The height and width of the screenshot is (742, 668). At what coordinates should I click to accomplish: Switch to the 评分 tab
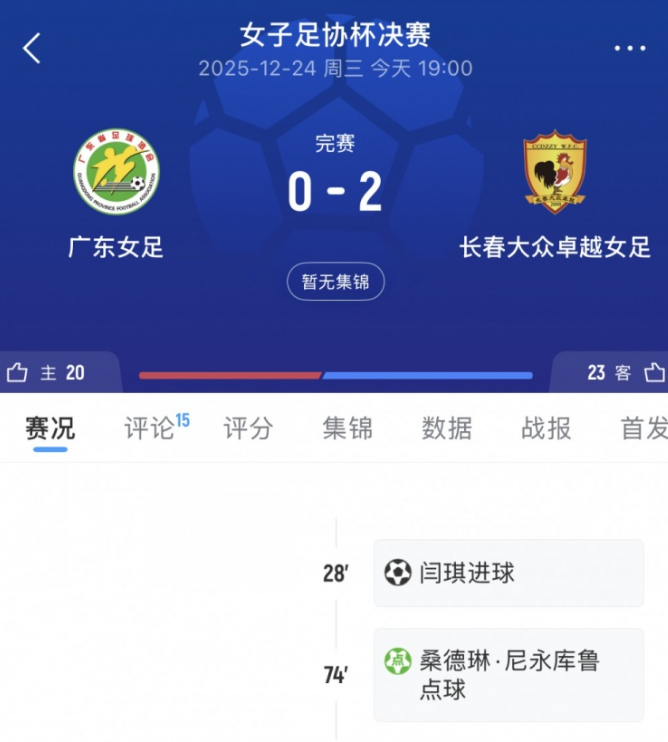coord(248,429)
